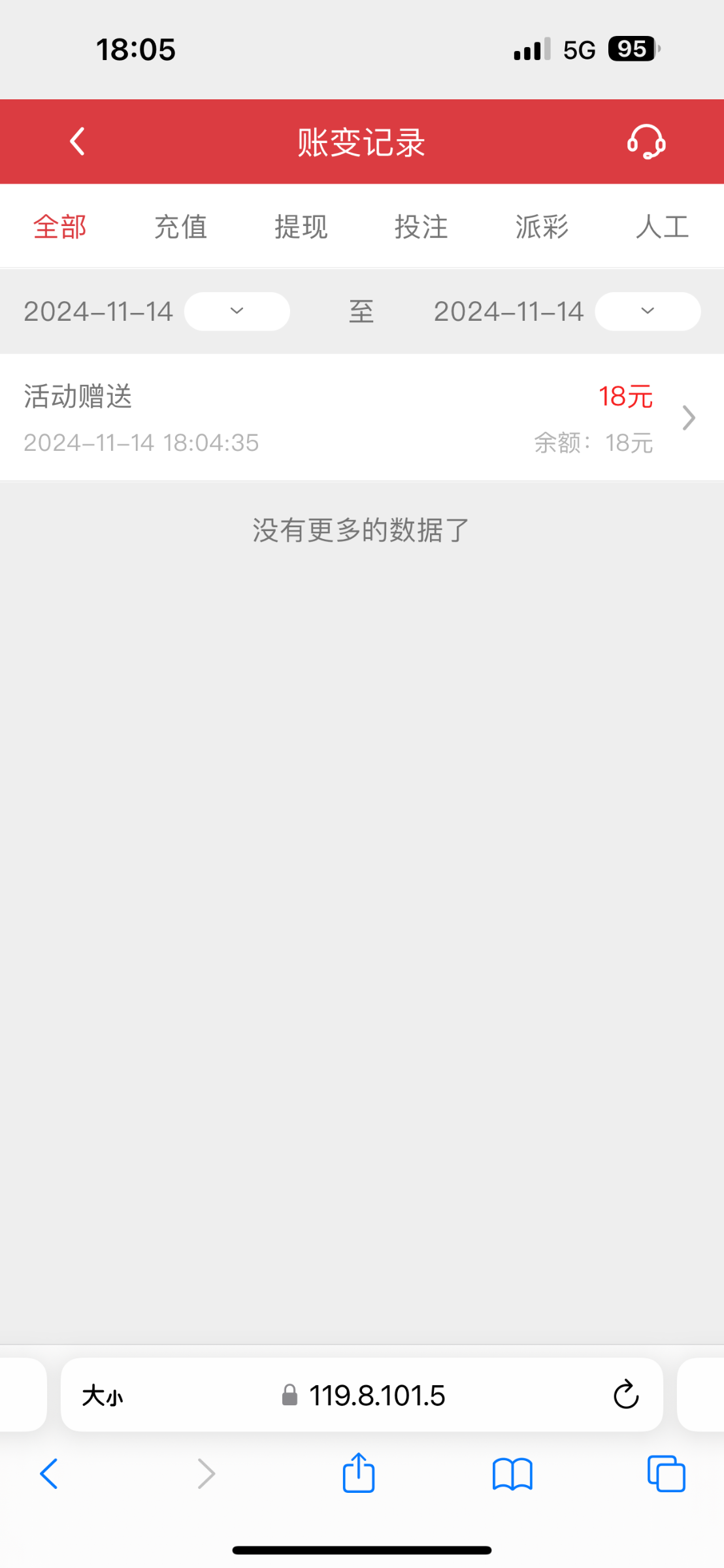Screen dimensions: 724x1568
Task: Switch to the 派彩 tab
Action: pos(541,227)
